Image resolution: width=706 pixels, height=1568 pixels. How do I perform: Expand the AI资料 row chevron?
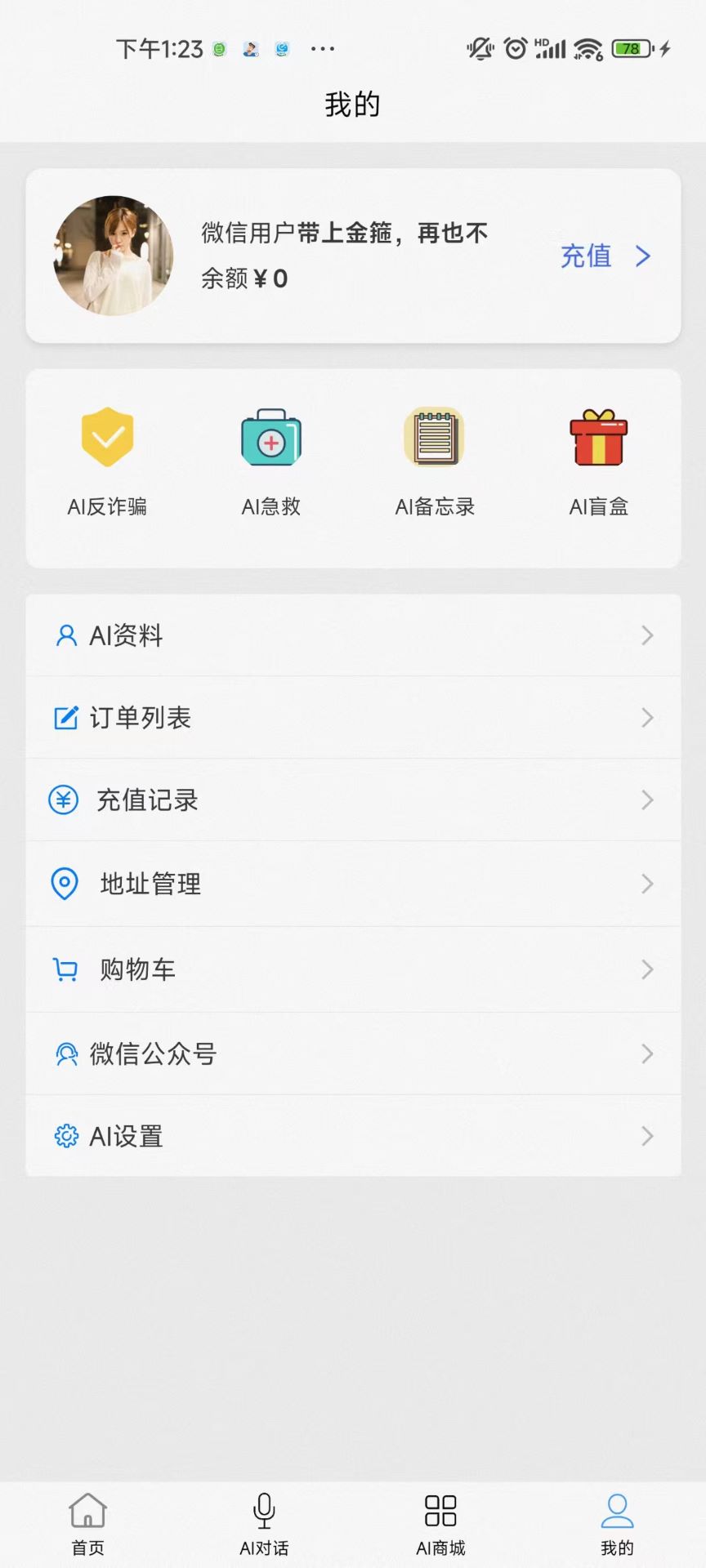(x=648, y=635)
